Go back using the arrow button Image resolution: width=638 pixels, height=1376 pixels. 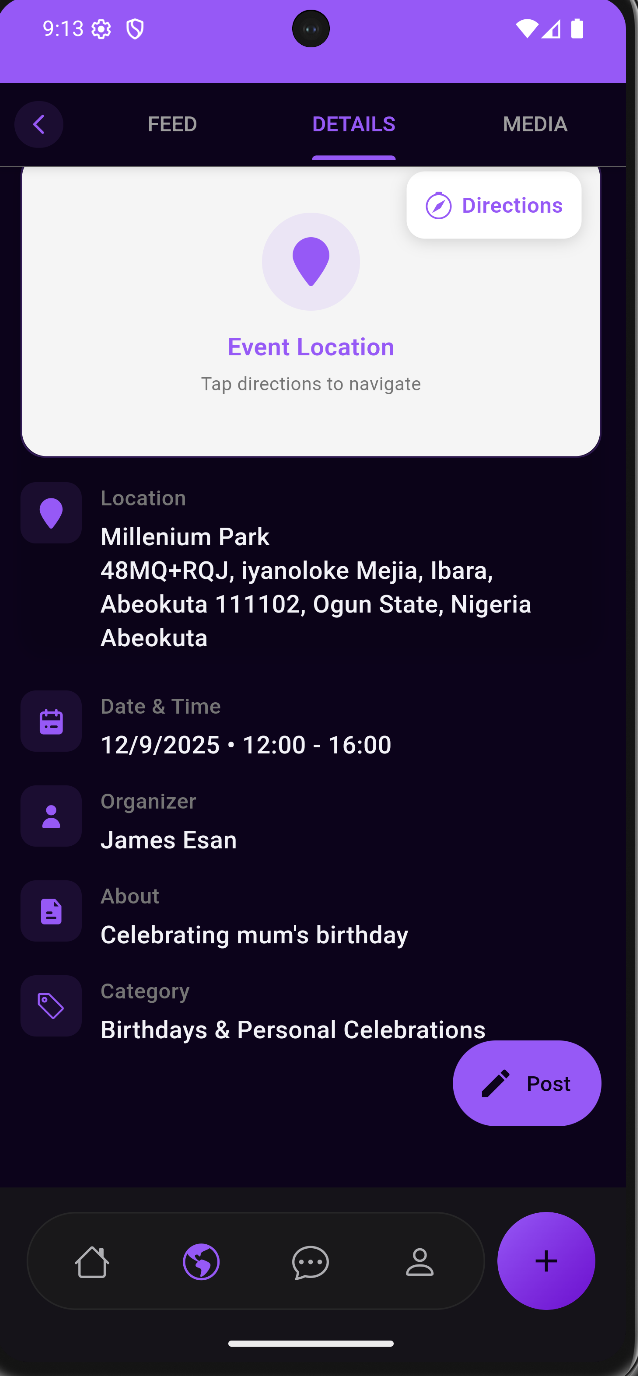pos(39,125)
